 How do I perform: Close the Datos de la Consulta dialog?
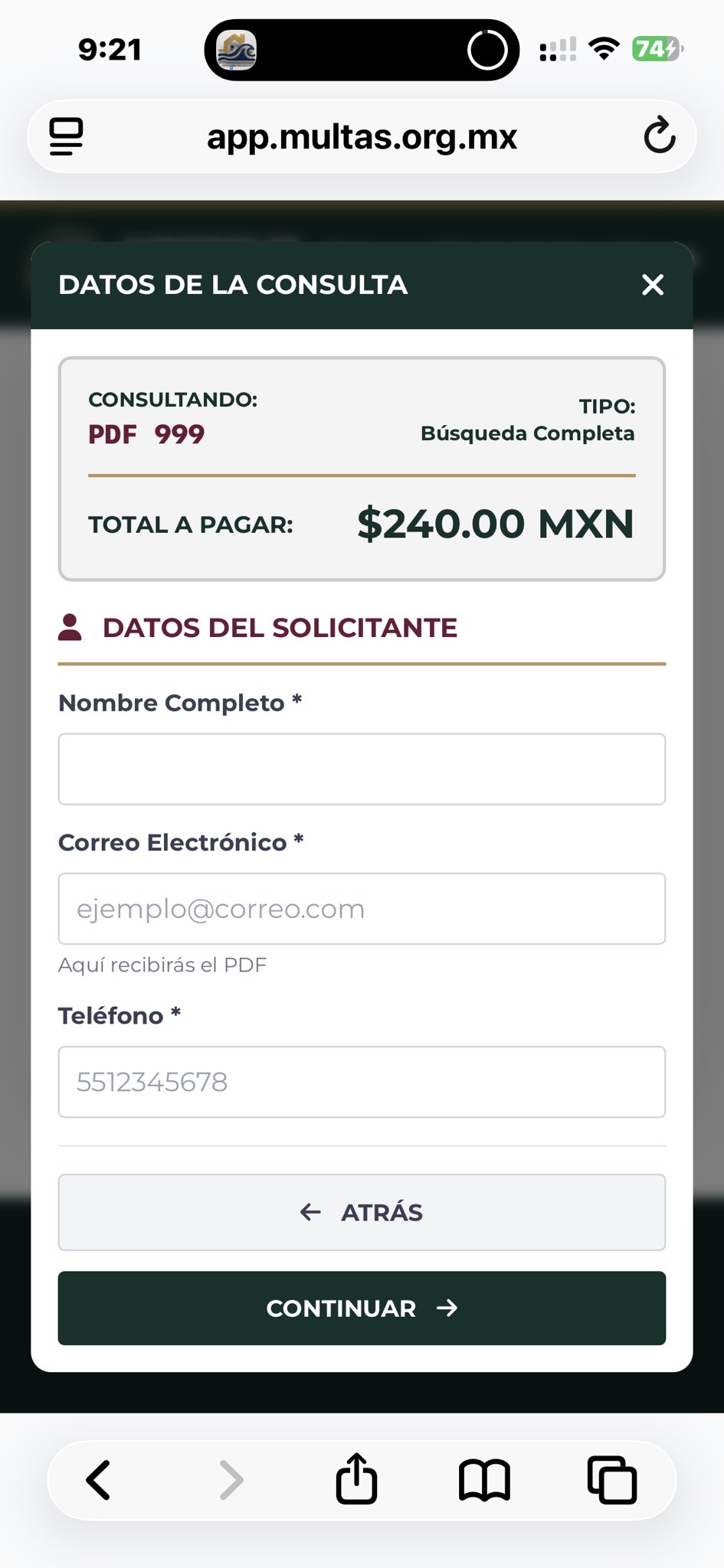pyautogui.click(x=652, y=285)
